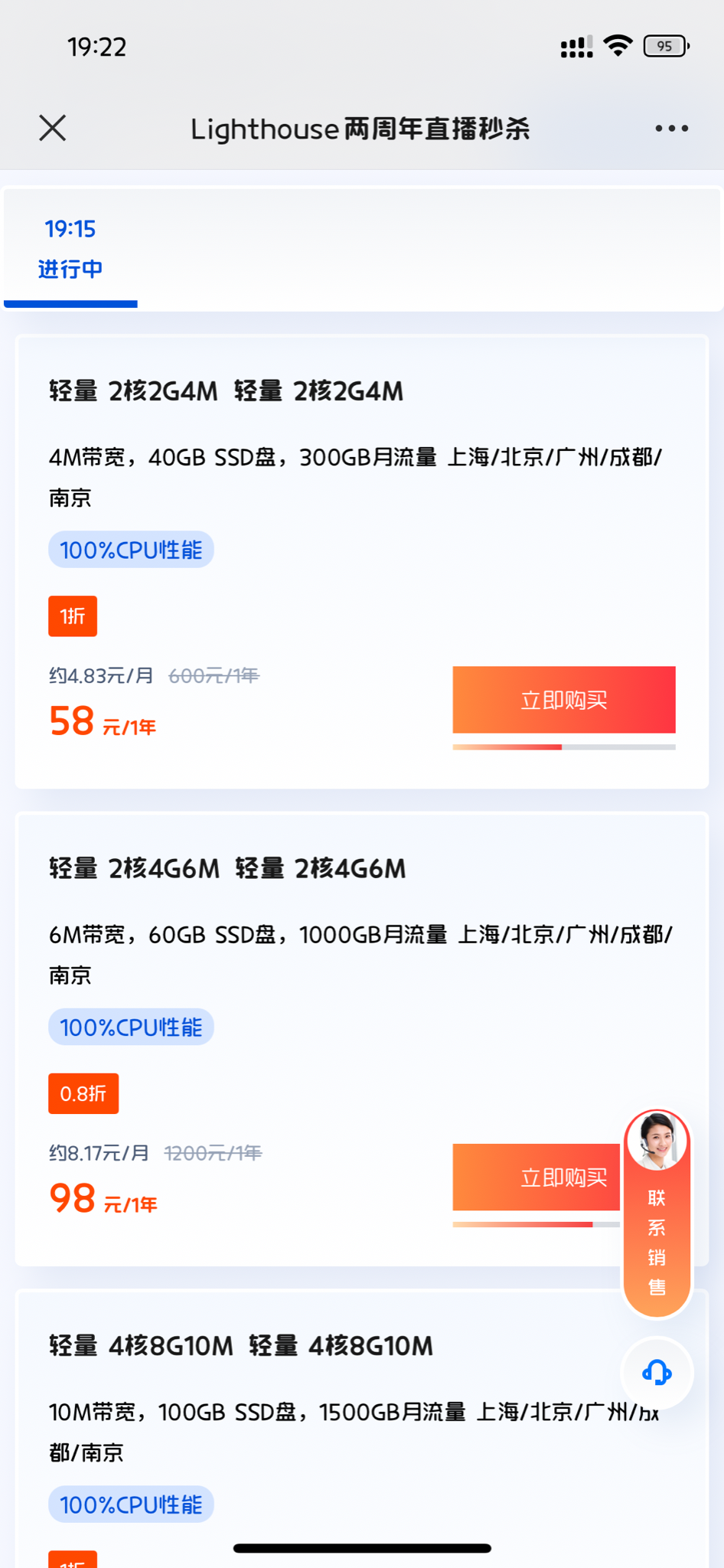Open the 轻量 4核8G10M product card

(x=241, y=1346)
